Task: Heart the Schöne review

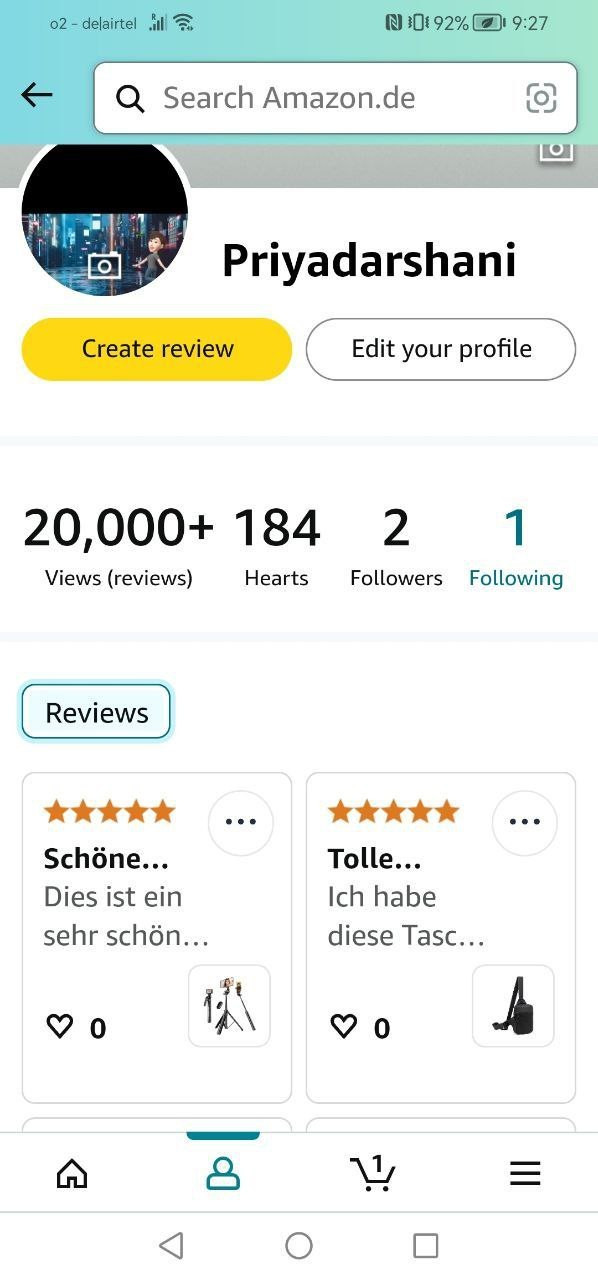Action: click(61, 1026)
